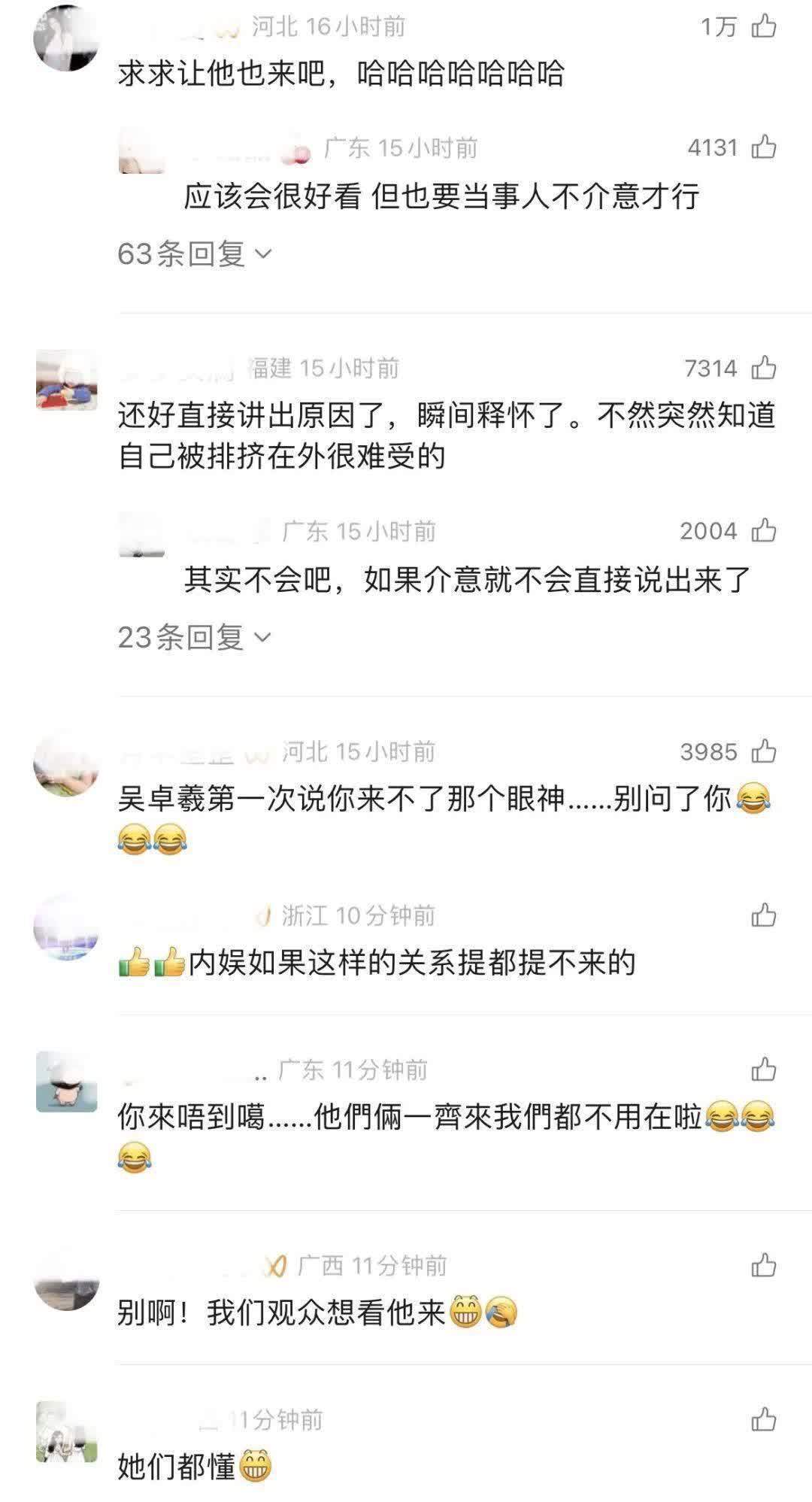The height and width of the screenshot is (1502, 812).
Task: Open avatar of the '求求让他也来吧' commenter
Action: coord(66,38)
